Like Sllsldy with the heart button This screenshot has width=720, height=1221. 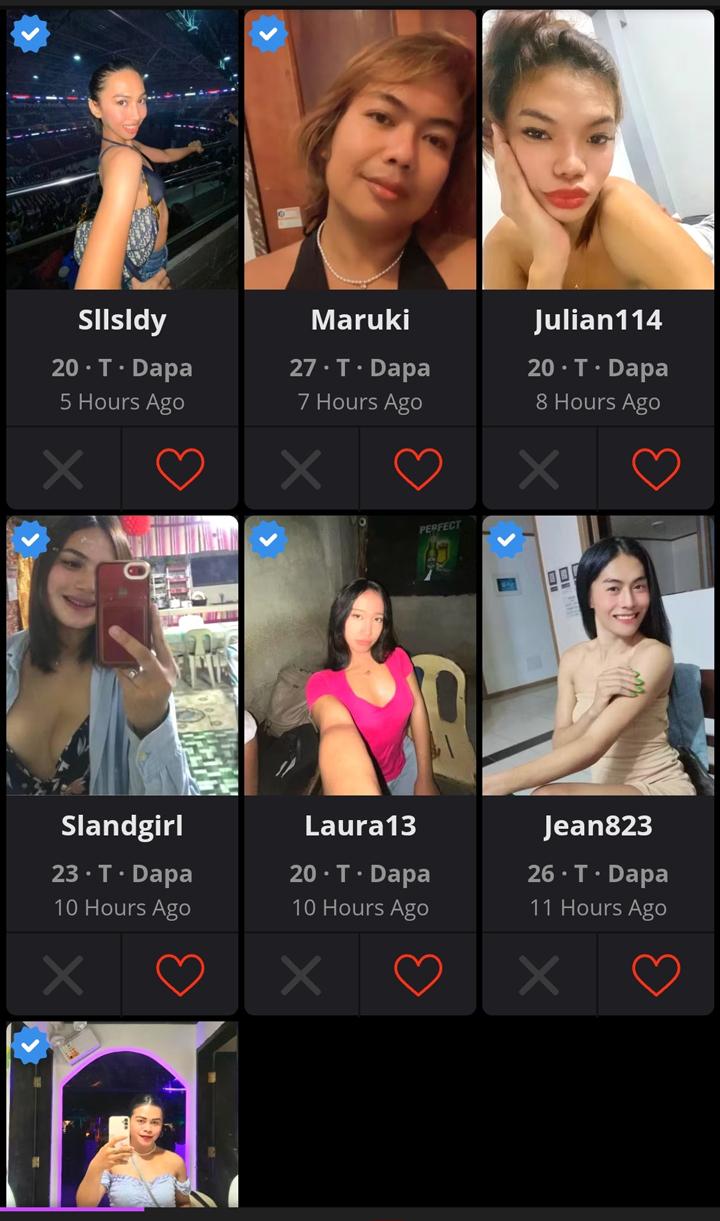(180, 469)
